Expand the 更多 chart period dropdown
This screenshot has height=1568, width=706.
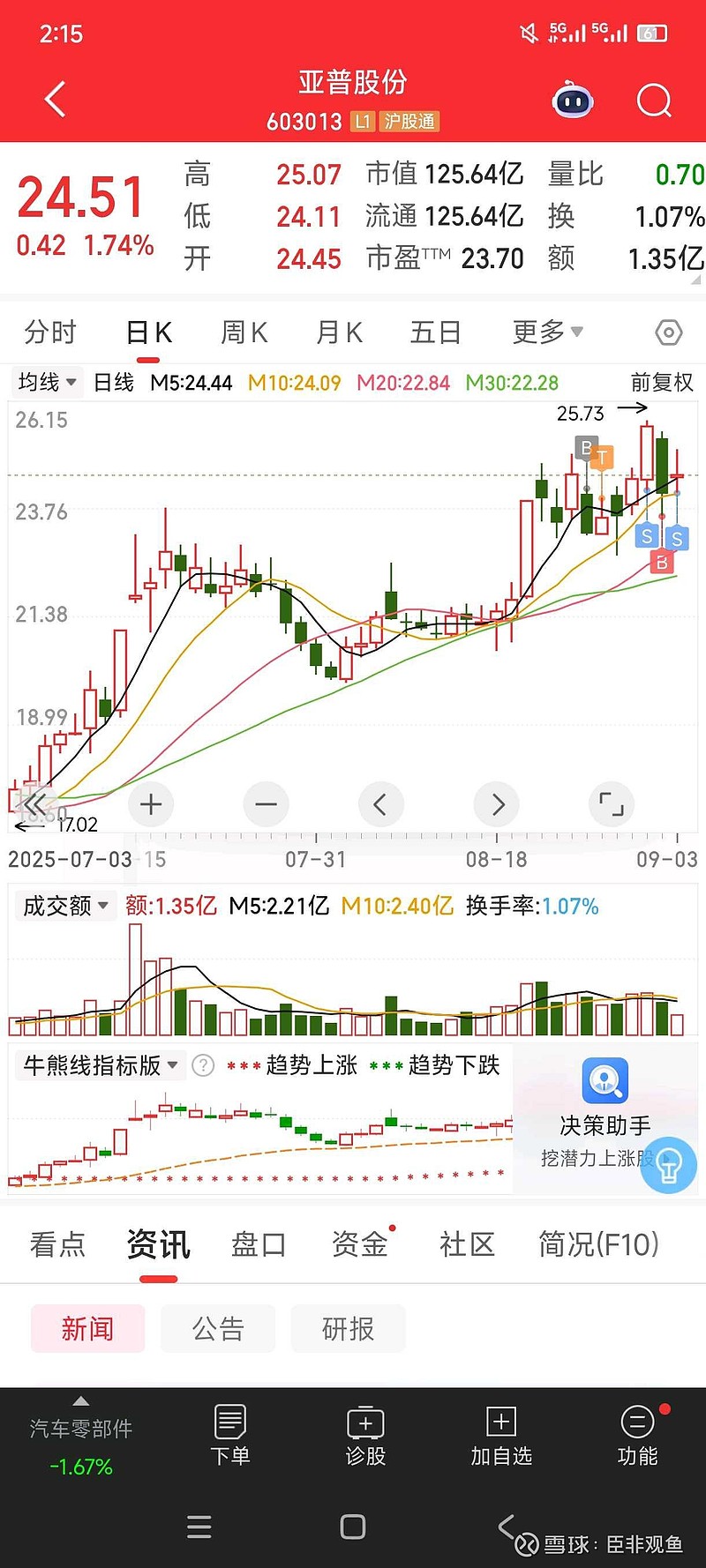click(x=547, y=332)
